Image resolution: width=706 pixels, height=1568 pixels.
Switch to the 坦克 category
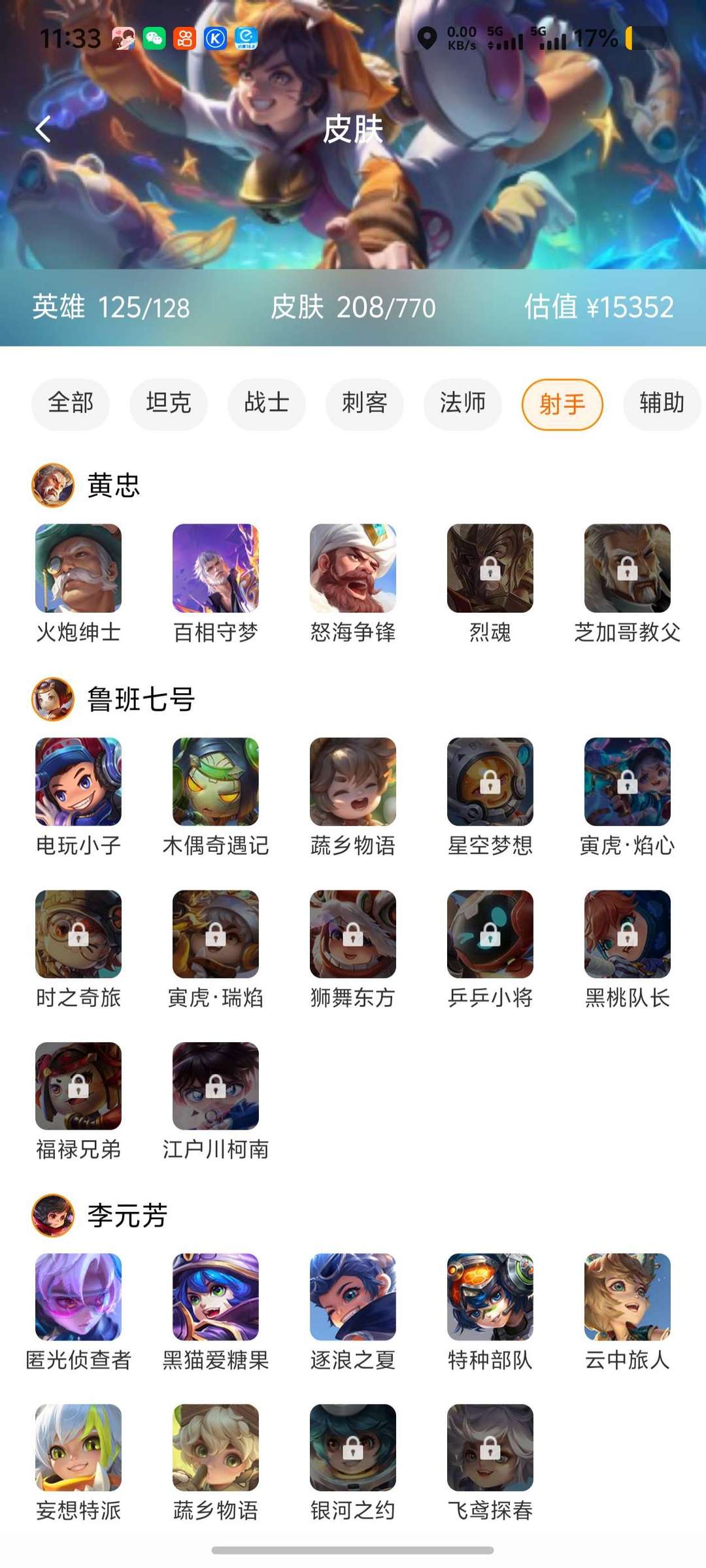click(169, 403)
